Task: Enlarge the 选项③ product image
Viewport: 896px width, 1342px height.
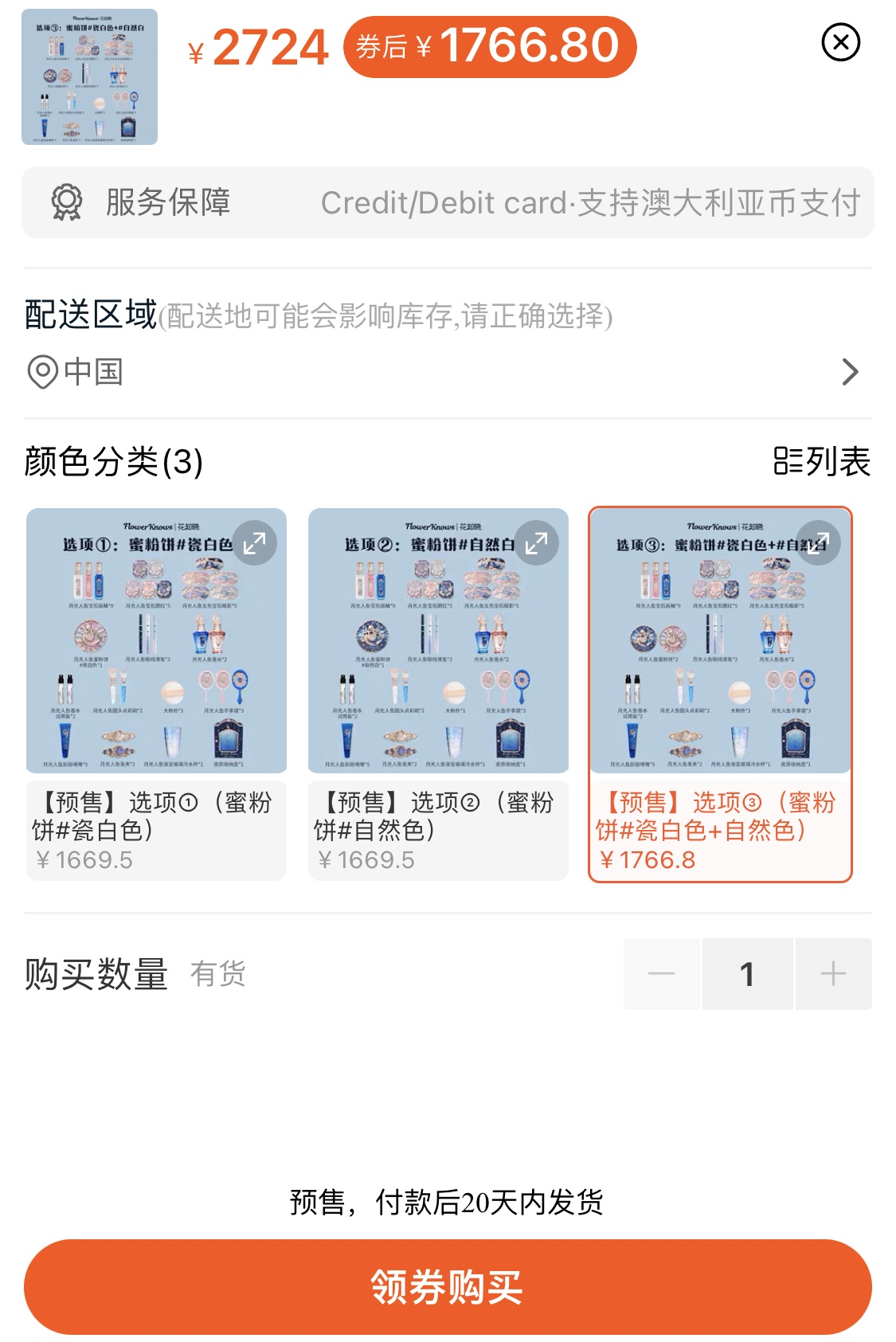Action: pyautogui.click(x=818, y=543)
